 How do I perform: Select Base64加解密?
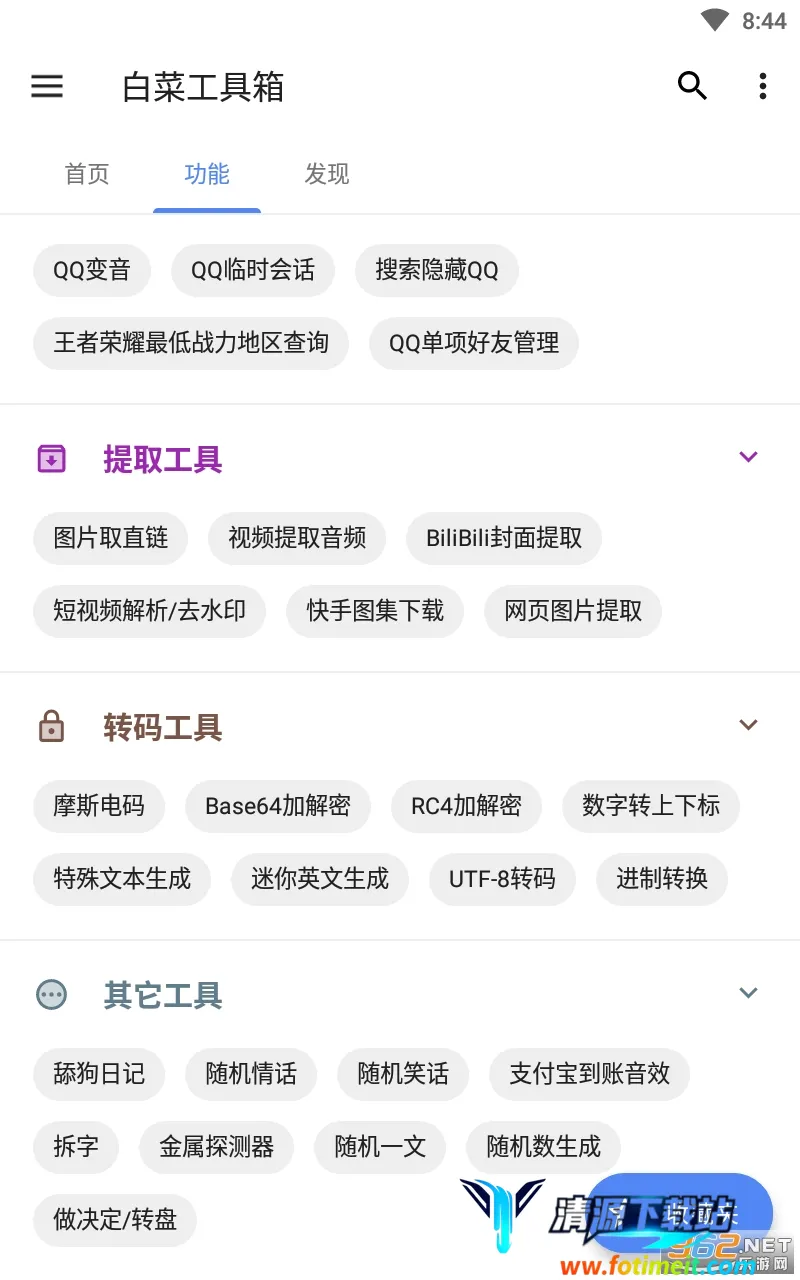pos(278,806)
